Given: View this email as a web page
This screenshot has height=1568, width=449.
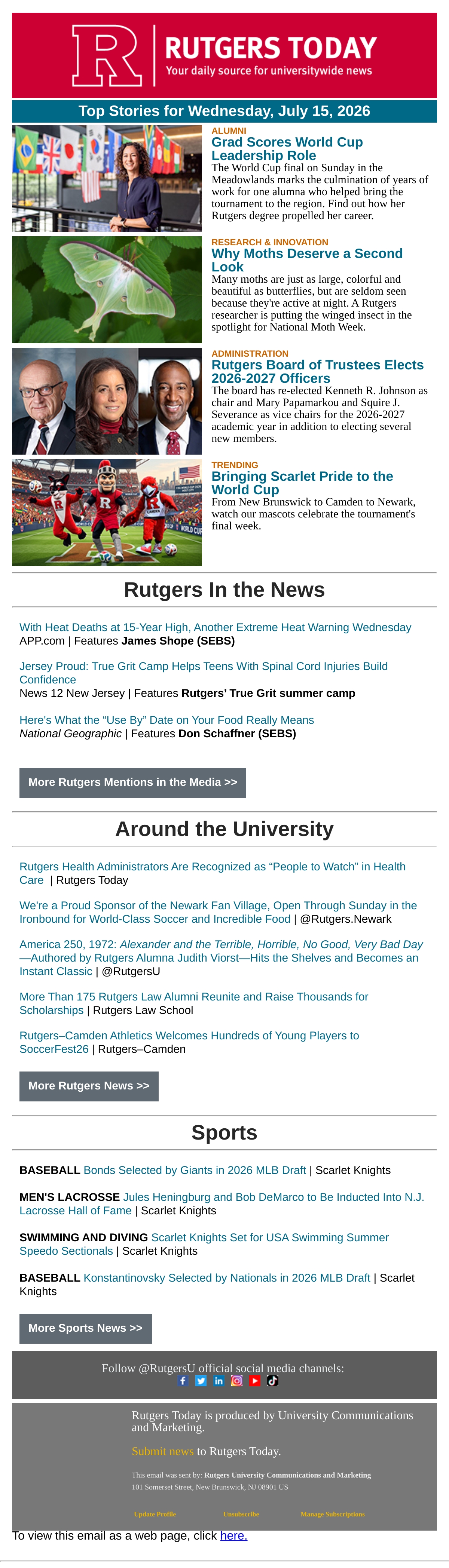Looking at the screenshot, I should click(x=234, y=1536).
